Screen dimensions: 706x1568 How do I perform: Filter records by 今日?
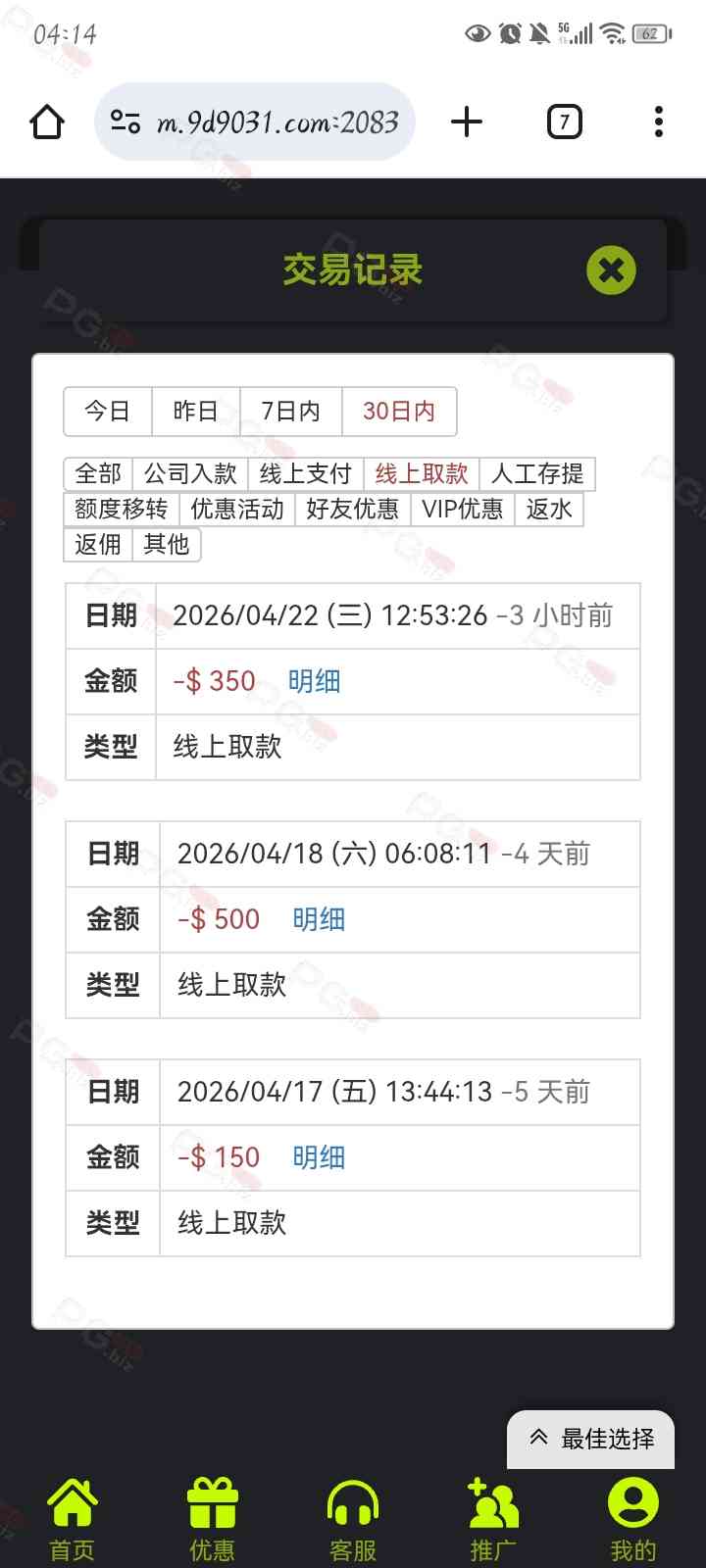click(x=108, y=411)
